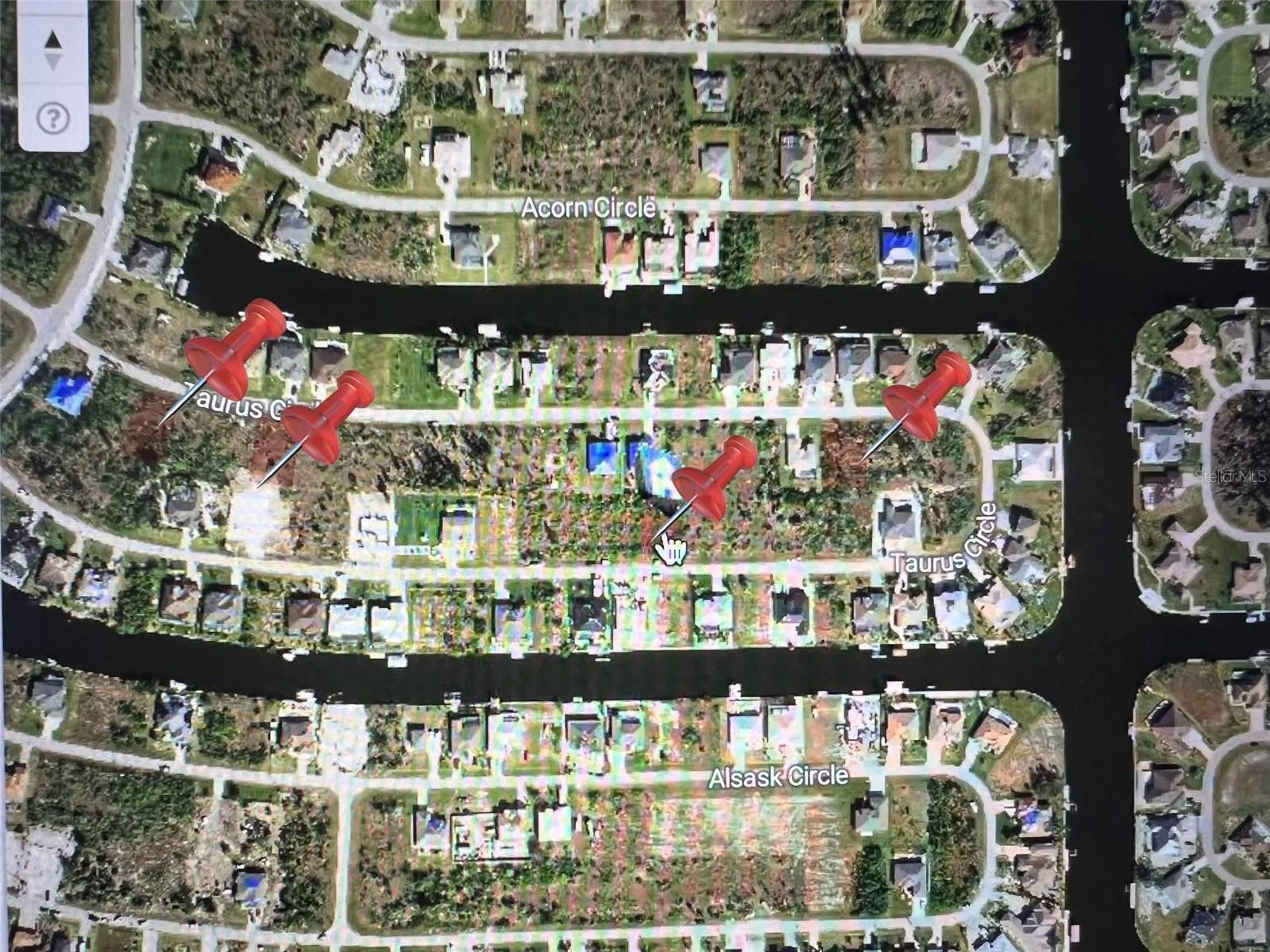This screenshot has height=952, width=1270.
Task: Select the red pin beside the hand cursor
Action: [x=714, y=479]
